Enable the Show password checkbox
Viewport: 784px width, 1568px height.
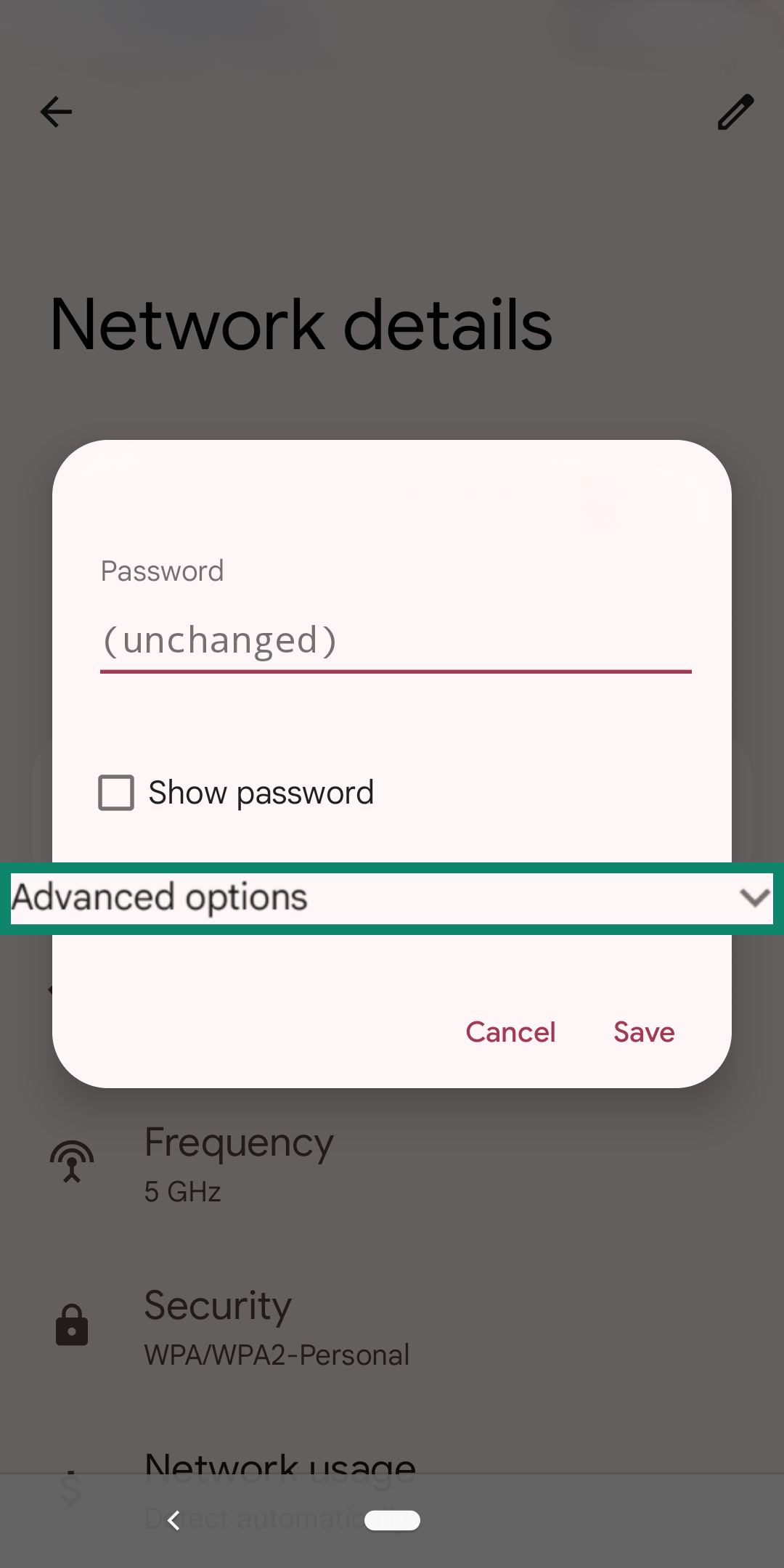pyautogui.click(x=115, y=793)
